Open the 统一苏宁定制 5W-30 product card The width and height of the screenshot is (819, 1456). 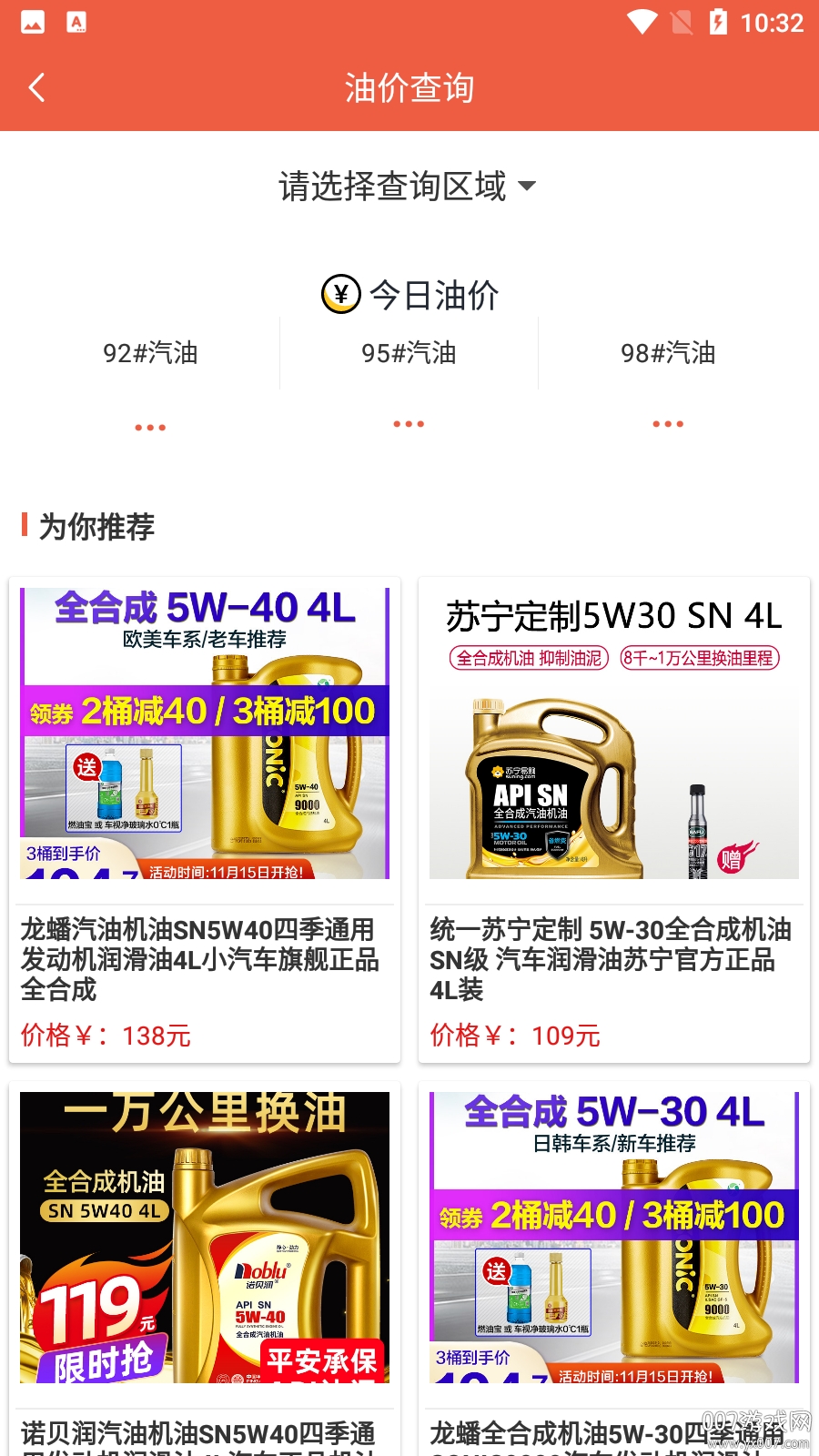tap(614, 819)
